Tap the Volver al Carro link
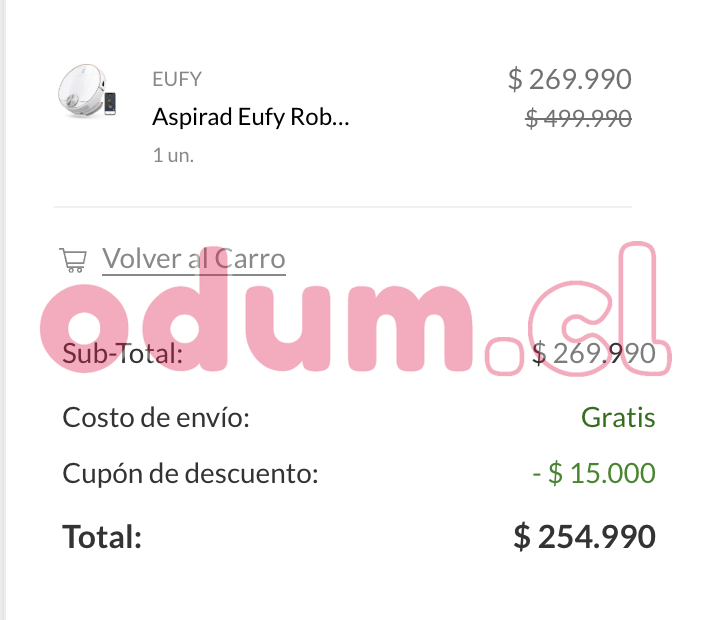Screen dimensions: 708x620 click(193, 259)
